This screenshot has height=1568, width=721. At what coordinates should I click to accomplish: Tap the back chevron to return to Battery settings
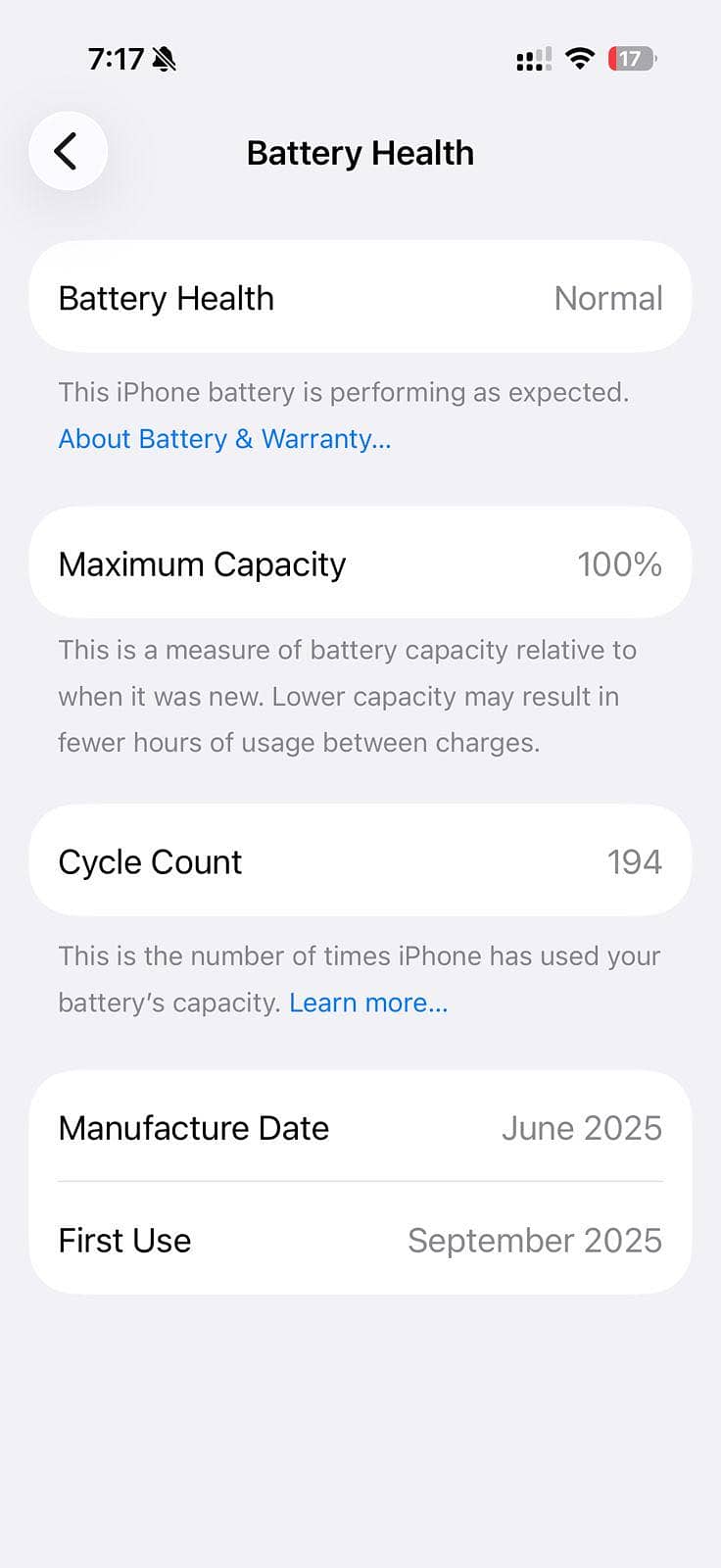pos(67,151)
